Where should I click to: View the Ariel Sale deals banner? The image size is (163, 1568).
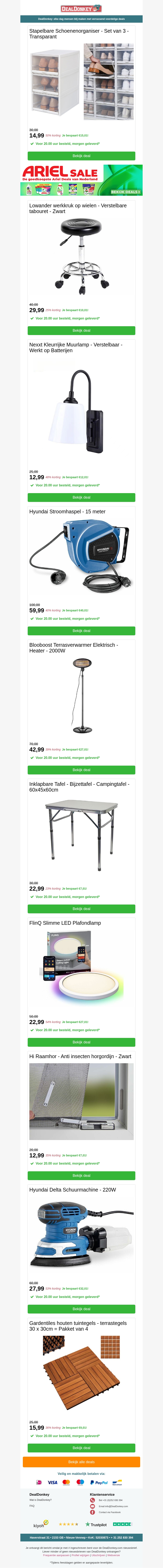81,180
